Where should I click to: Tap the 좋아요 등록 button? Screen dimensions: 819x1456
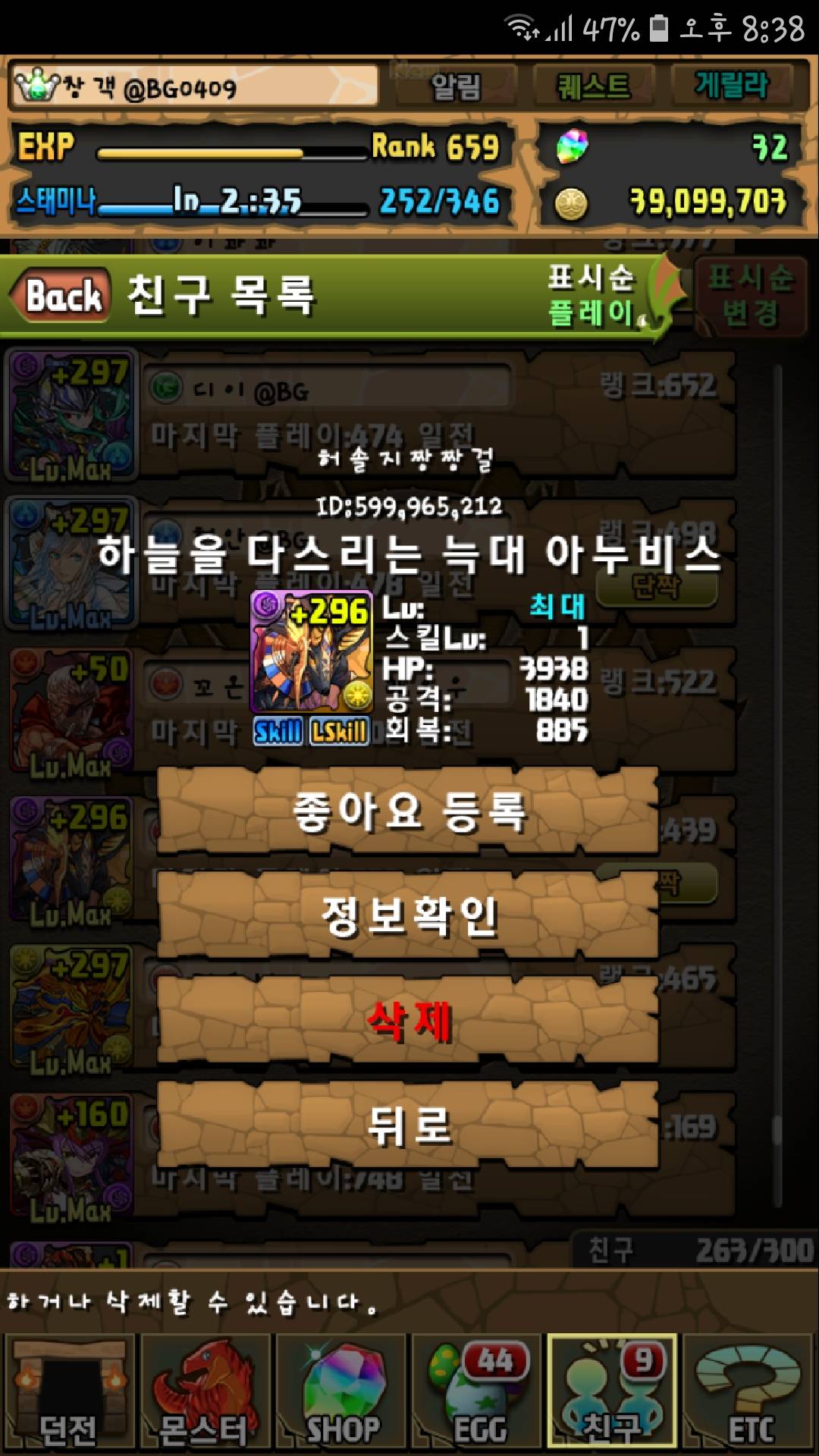[408, 811]
